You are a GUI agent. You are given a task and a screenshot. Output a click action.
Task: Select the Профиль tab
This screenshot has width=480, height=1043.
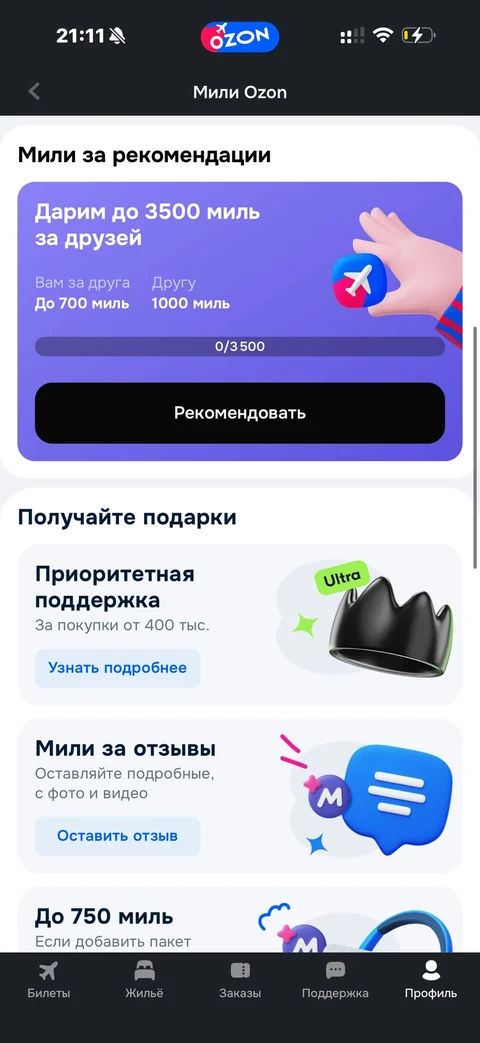pyautogui.click(x=431, y=980)
